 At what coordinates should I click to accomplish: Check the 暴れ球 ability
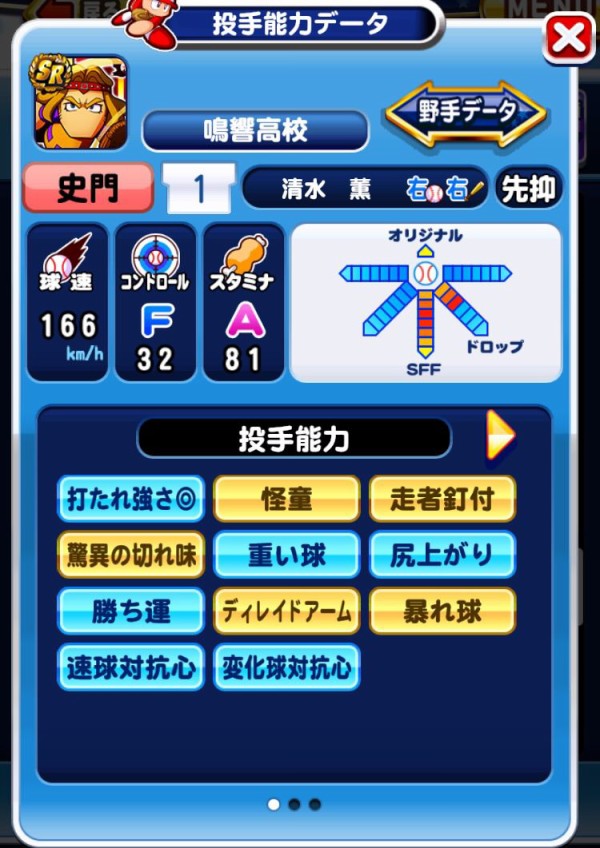click(442, 610)
